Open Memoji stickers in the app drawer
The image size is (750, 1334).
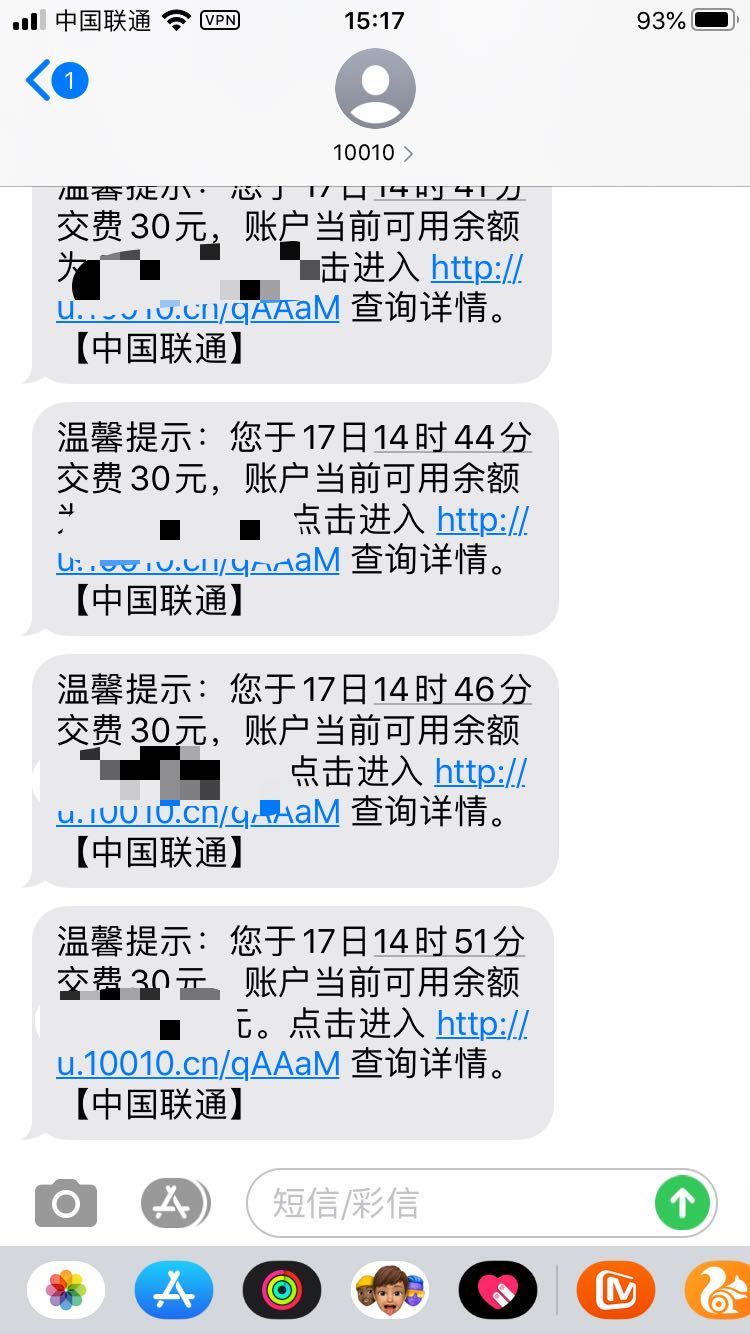pos(390,1290)
